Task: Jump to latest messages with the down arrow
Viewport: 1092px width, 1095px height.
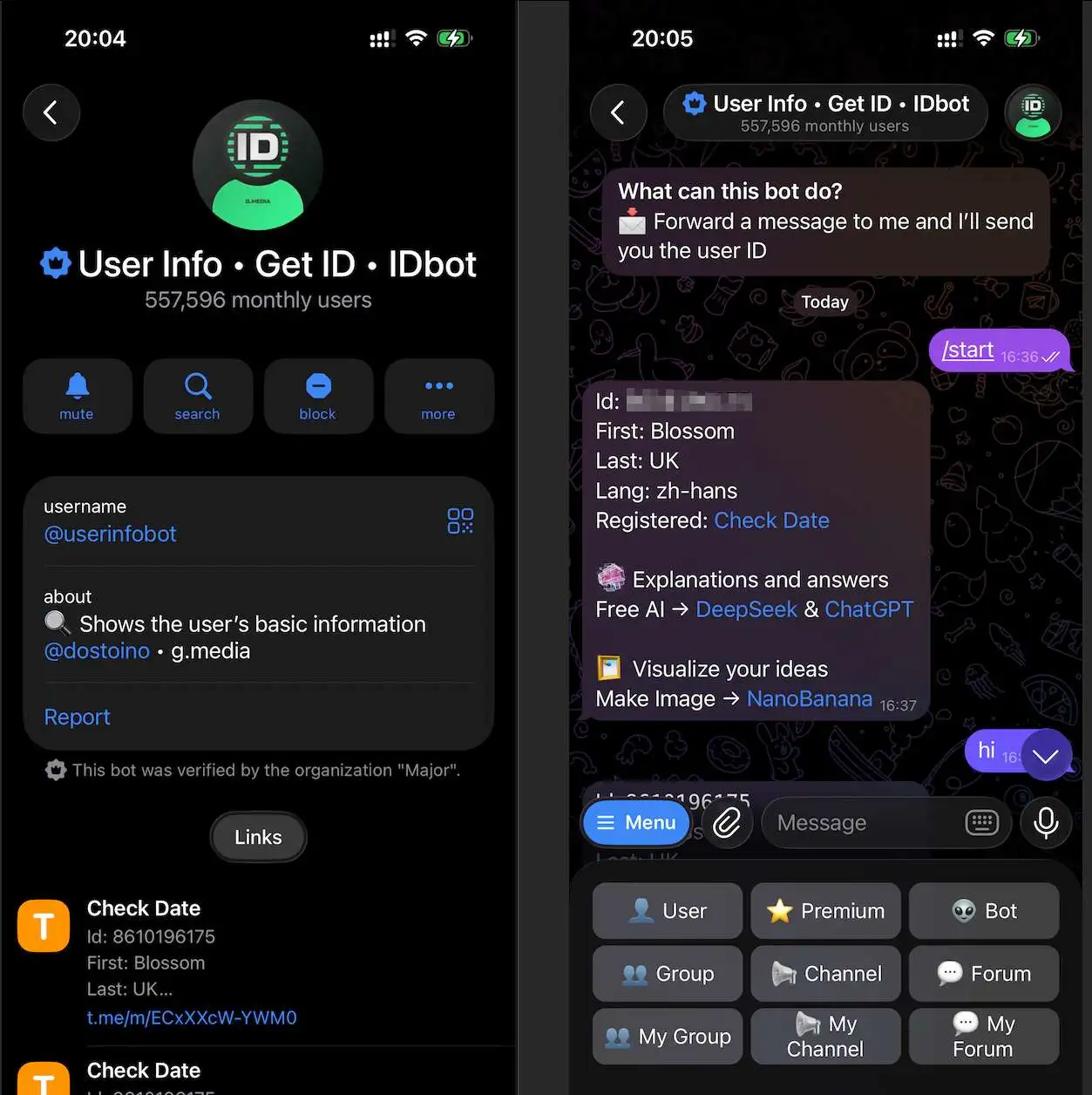Action: pyautogui.click(x=1045, y=756)
